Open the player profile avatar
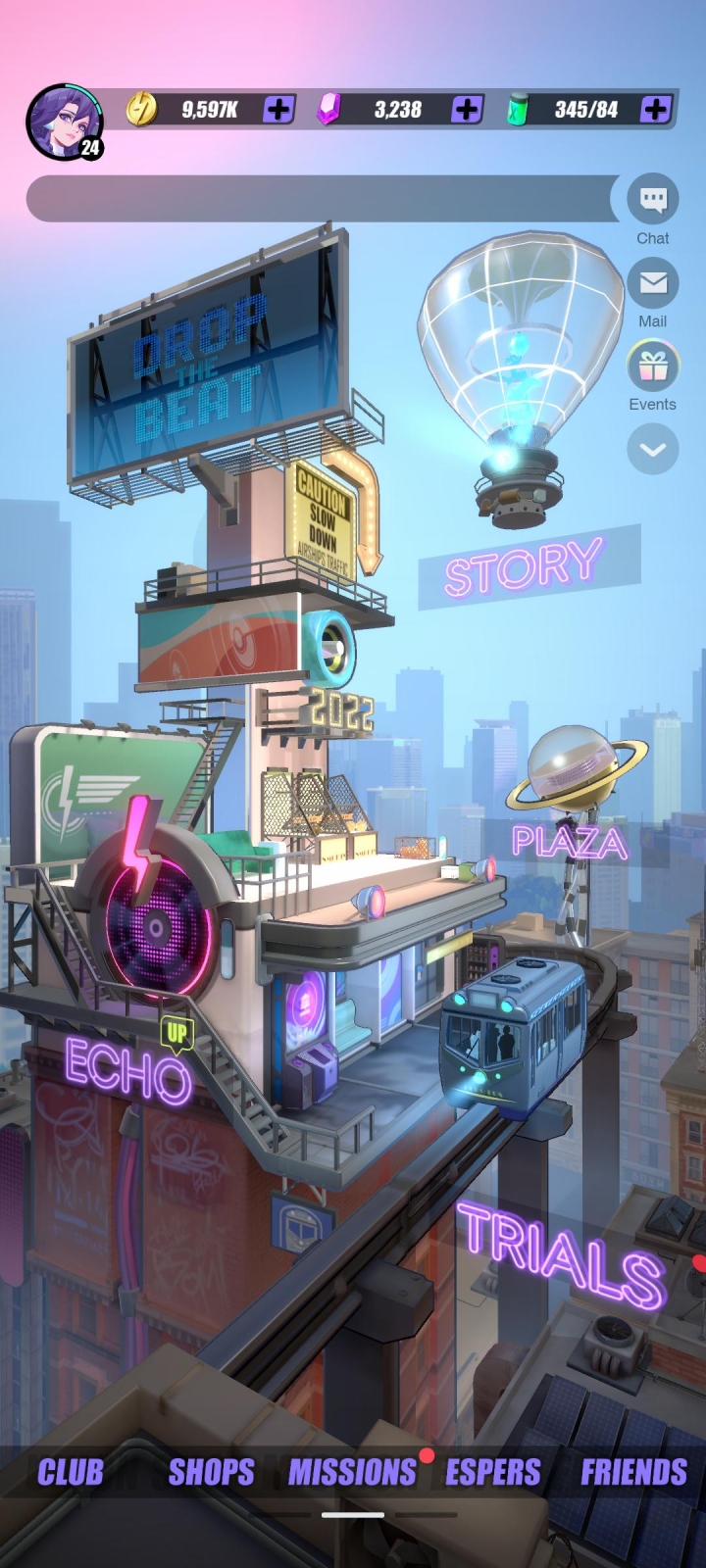706x1568 pixels. coord(64,122)
